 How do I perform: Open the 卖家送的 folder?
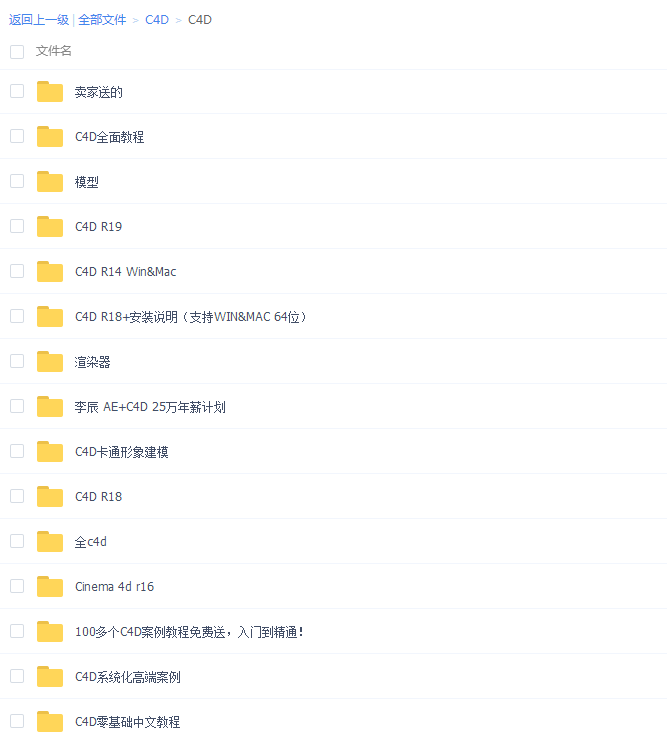point(98,92)
